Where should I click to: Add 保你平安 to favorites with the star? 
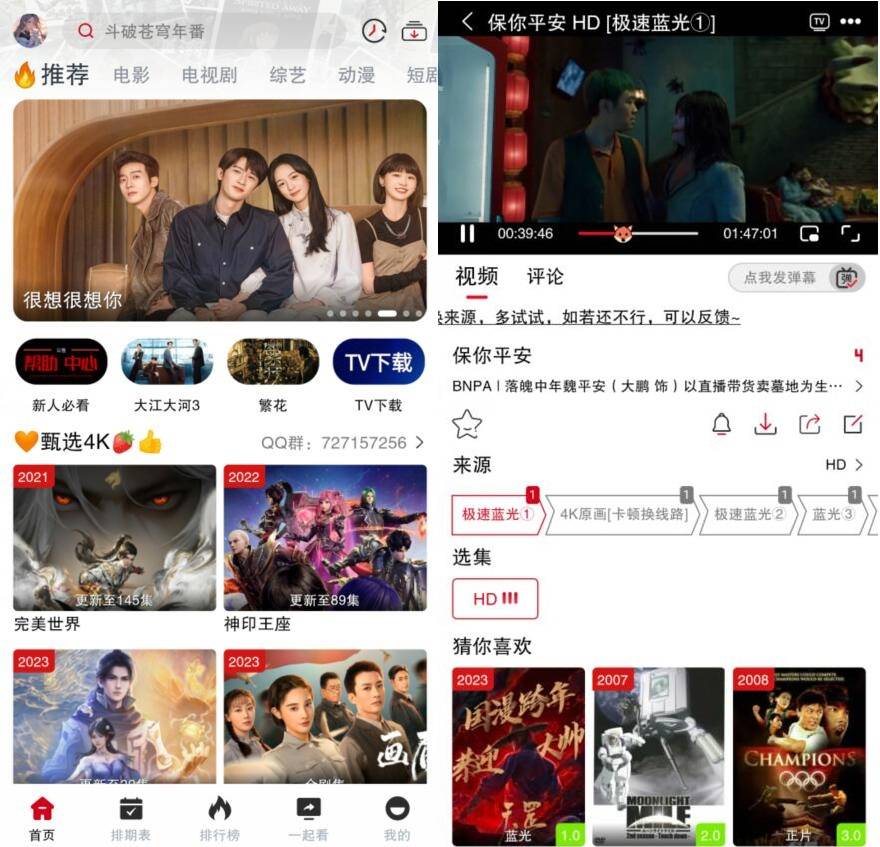pos(467,424)
